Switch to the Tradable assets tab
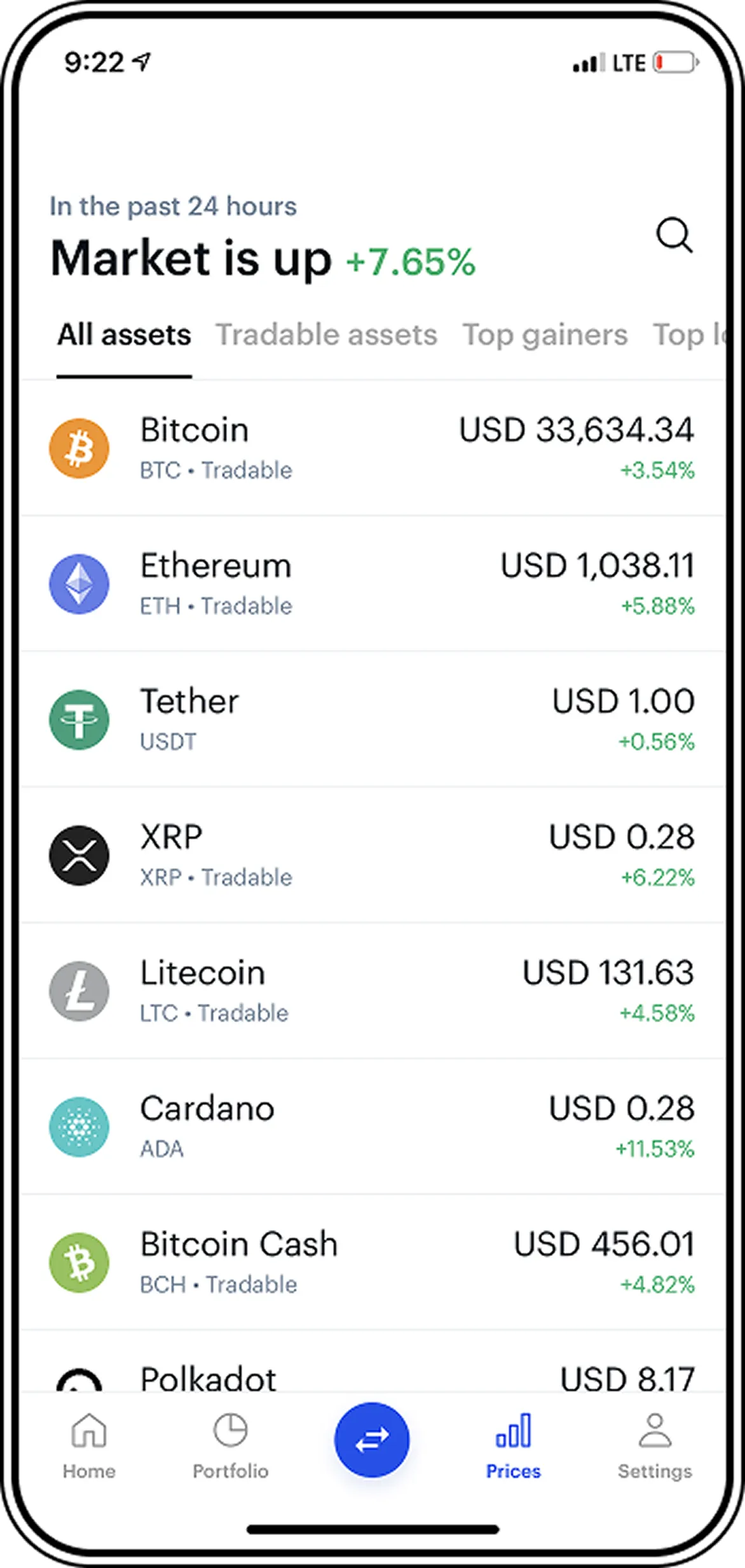This screenshot has width=745, height=1568. (326, 335)
